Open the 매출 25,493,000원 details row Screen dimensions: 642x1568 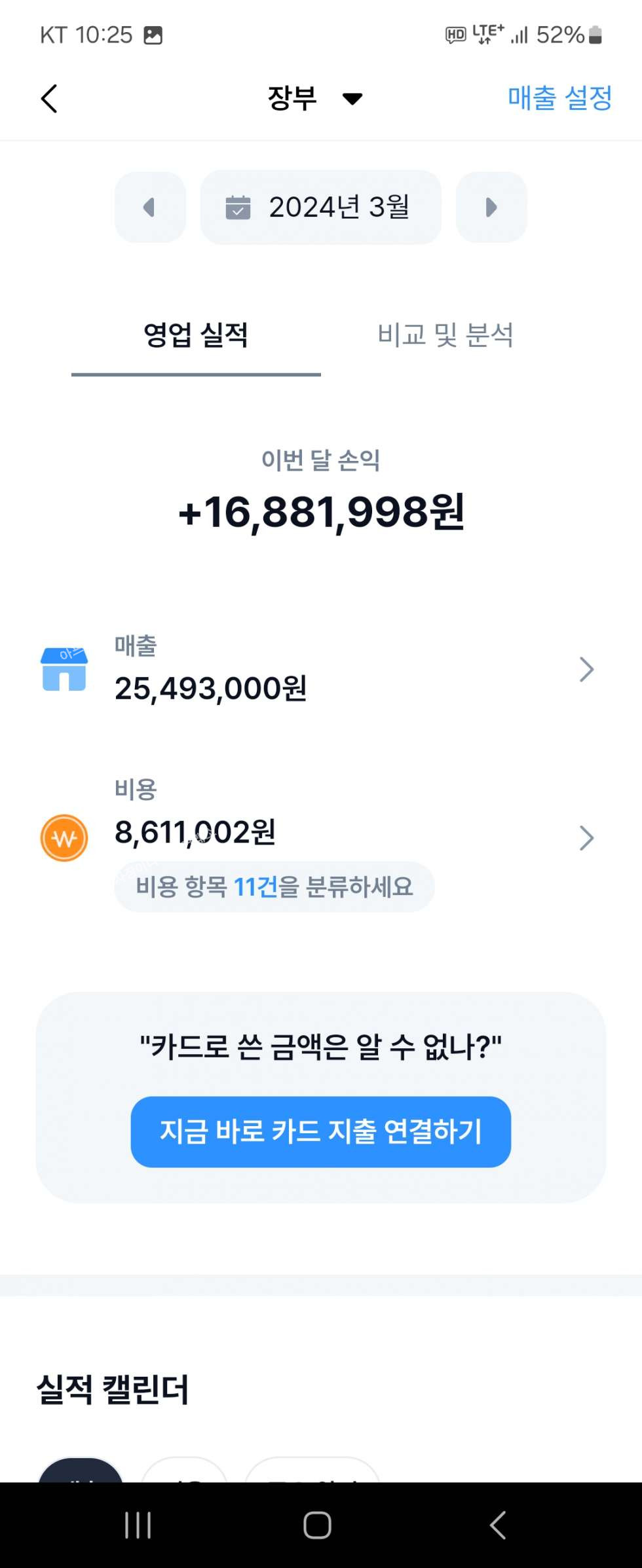pyautogui.click(x=320, y=670)
